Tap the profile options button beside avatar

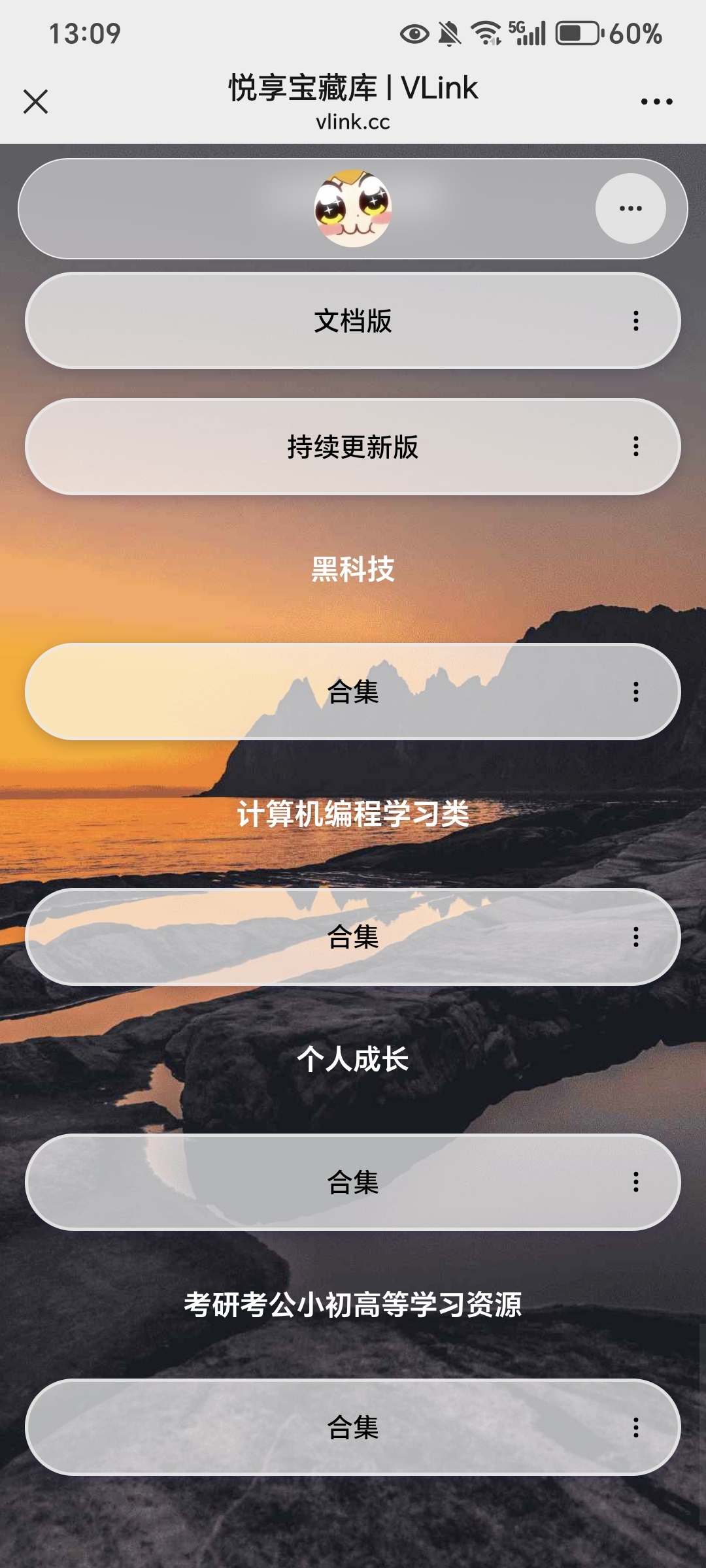click(630, 208)
